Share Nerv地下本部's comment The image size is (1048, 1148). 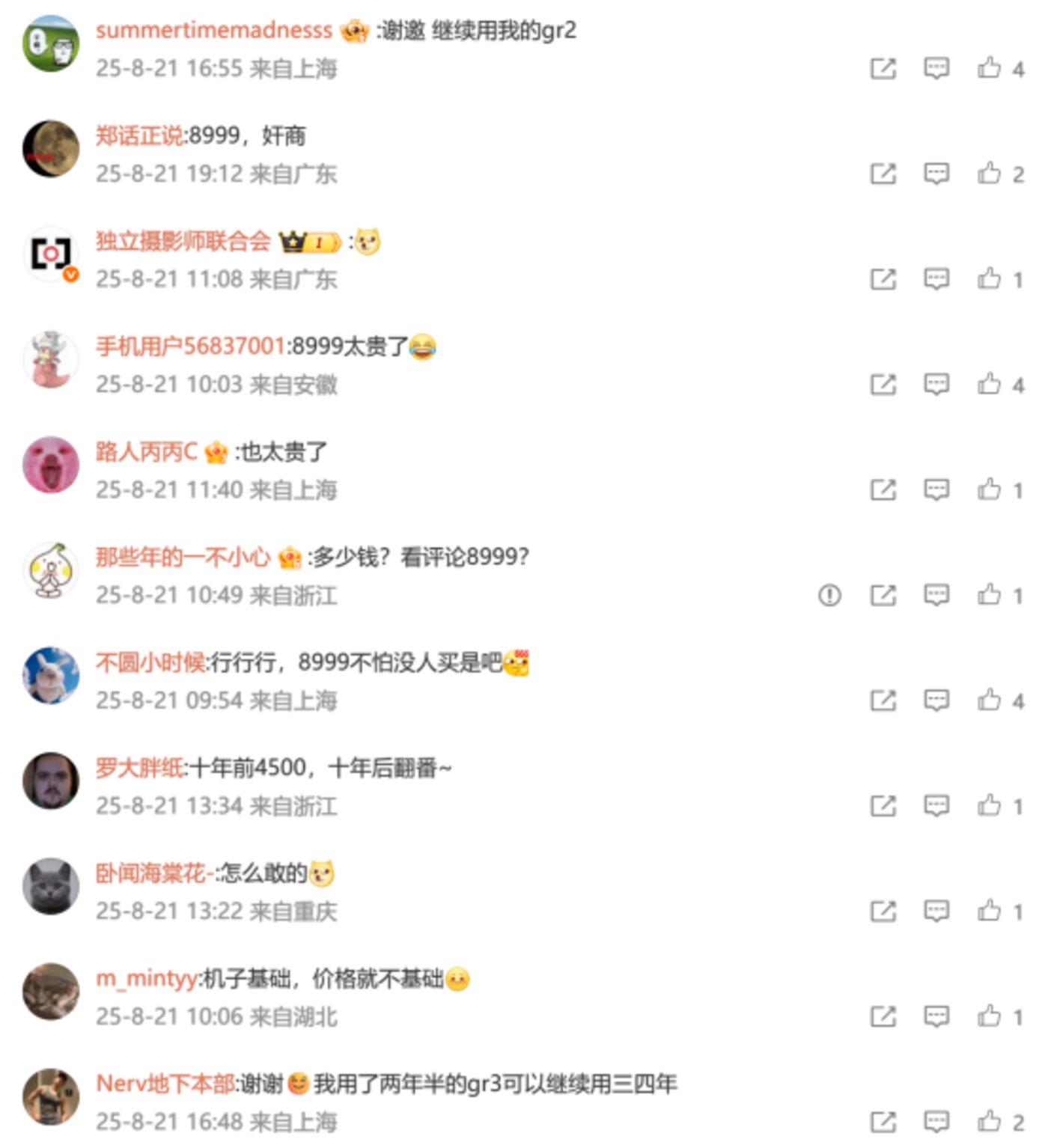[x=883, y=1121]
